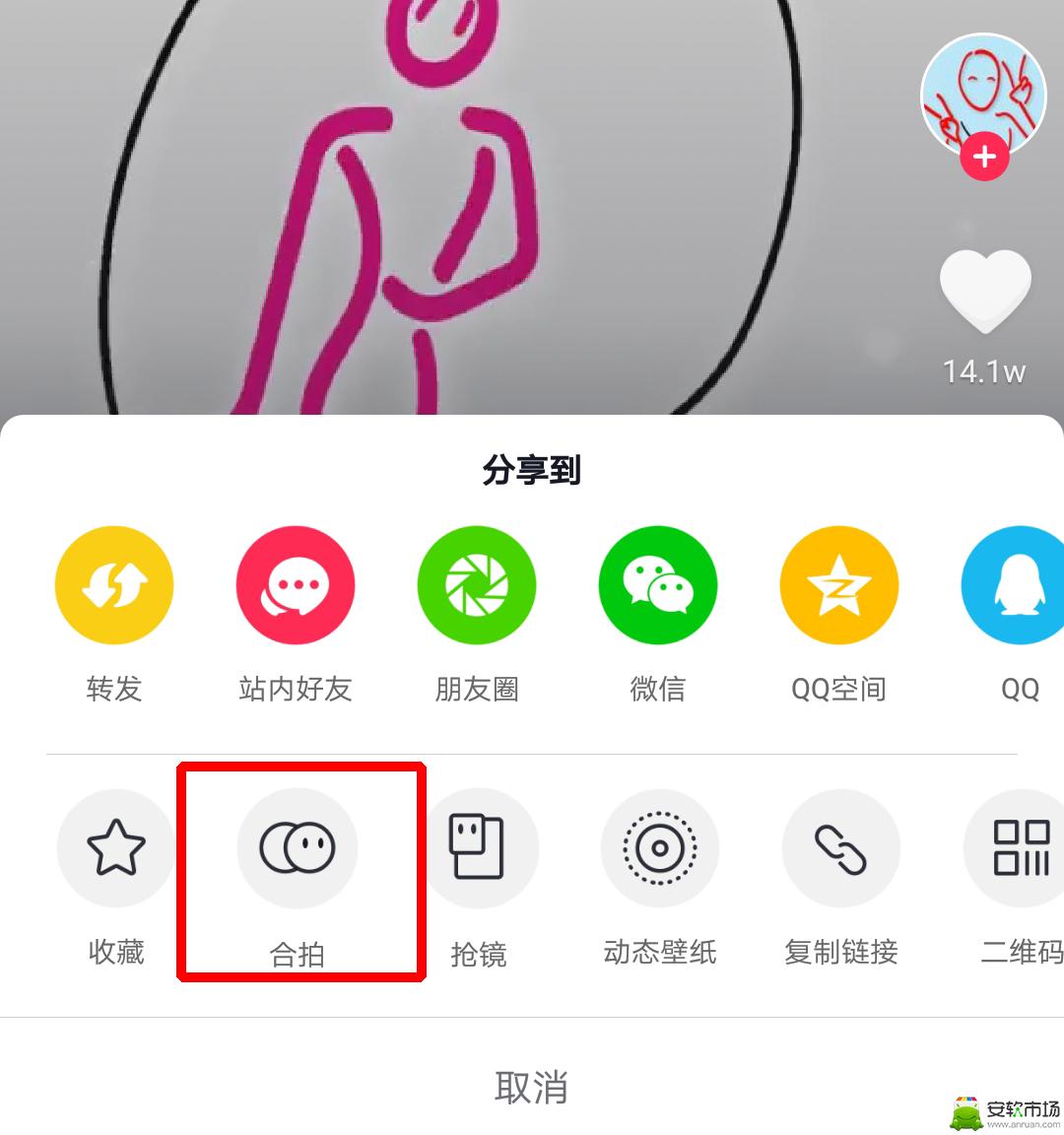Share to QQ空间
Image resolution: width=1064 pixels, height=1135 pixels.
point(839,586)
